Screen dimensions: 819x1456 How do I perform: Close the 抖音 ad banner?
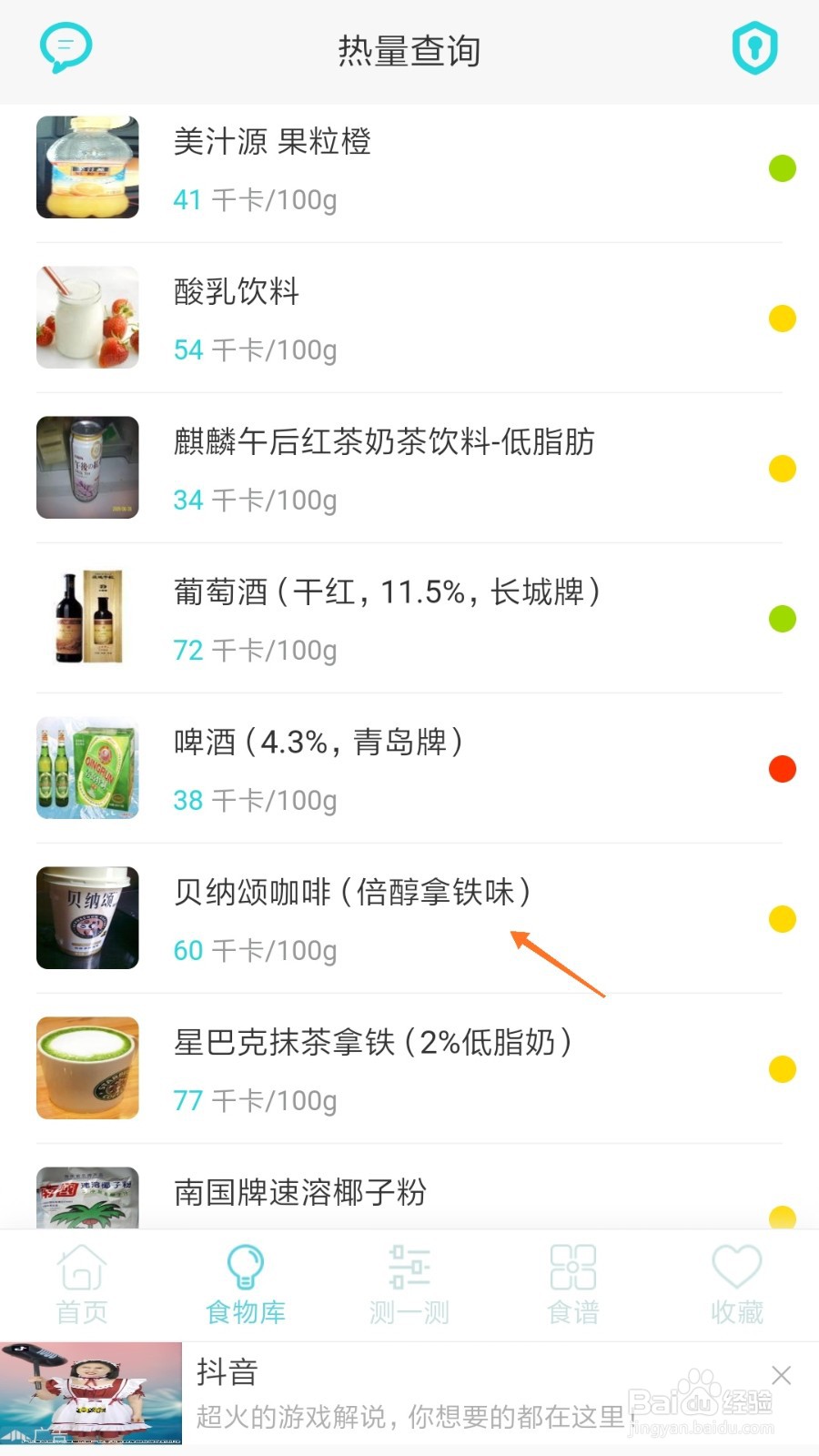(781, 1376)
